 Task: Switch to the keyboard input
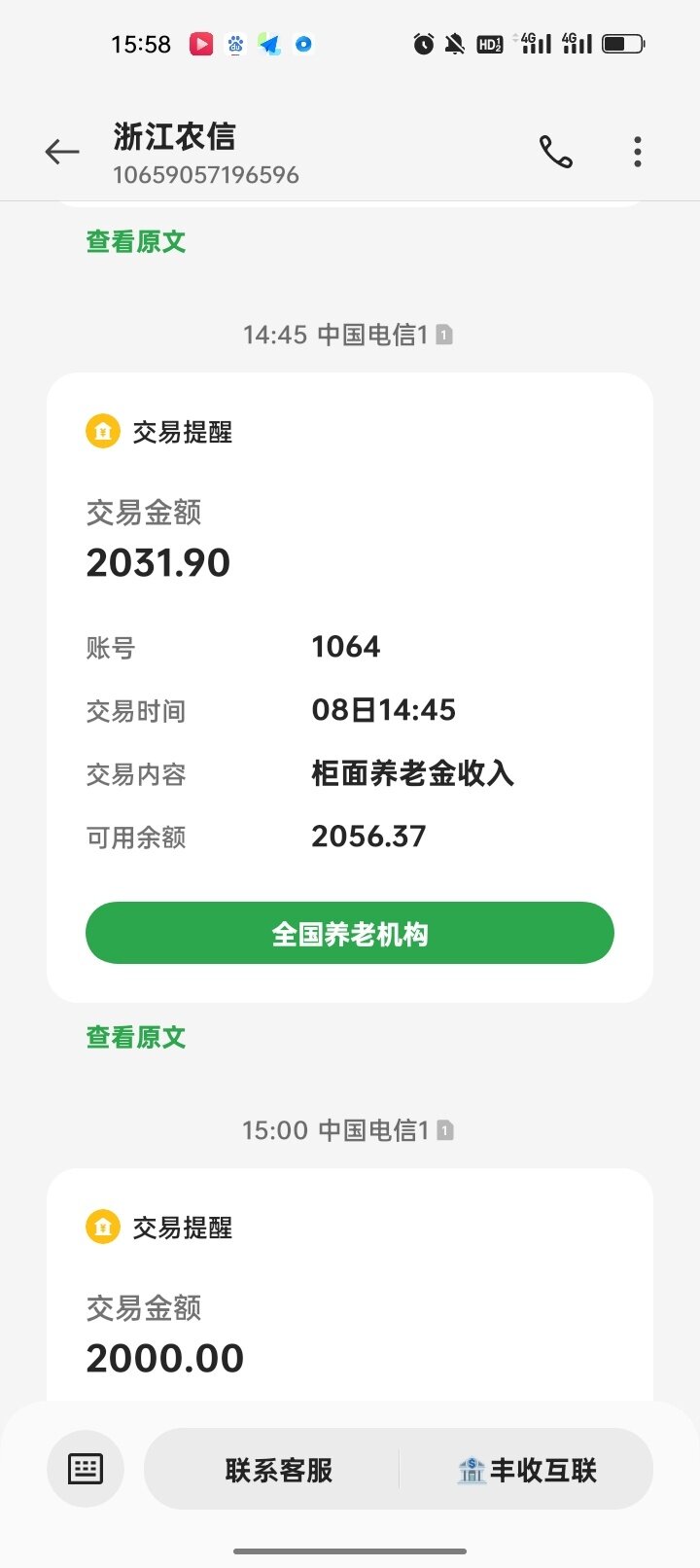tap(86, 1469)
